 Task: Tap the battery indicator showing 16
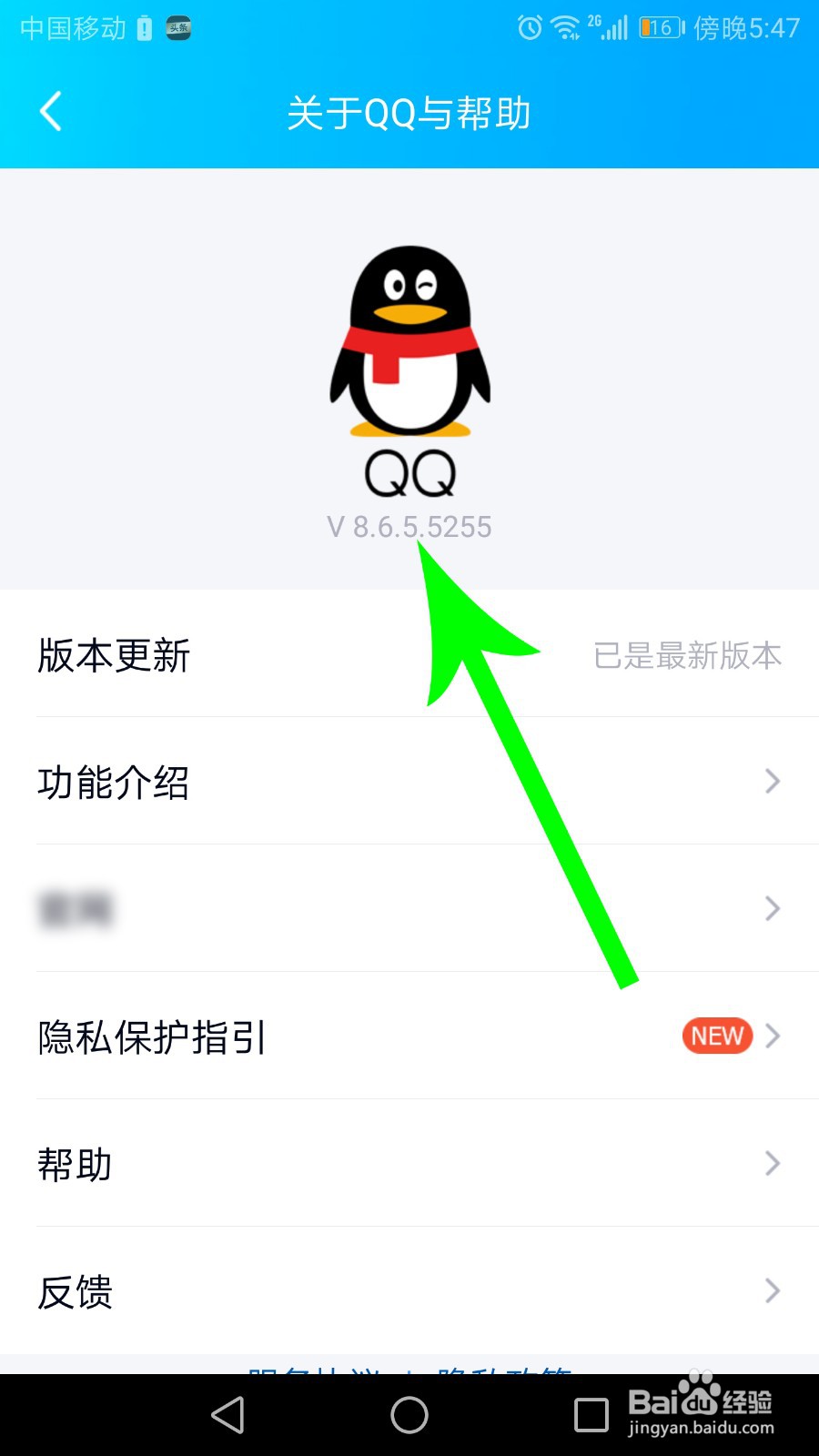[x=657, y=28]
